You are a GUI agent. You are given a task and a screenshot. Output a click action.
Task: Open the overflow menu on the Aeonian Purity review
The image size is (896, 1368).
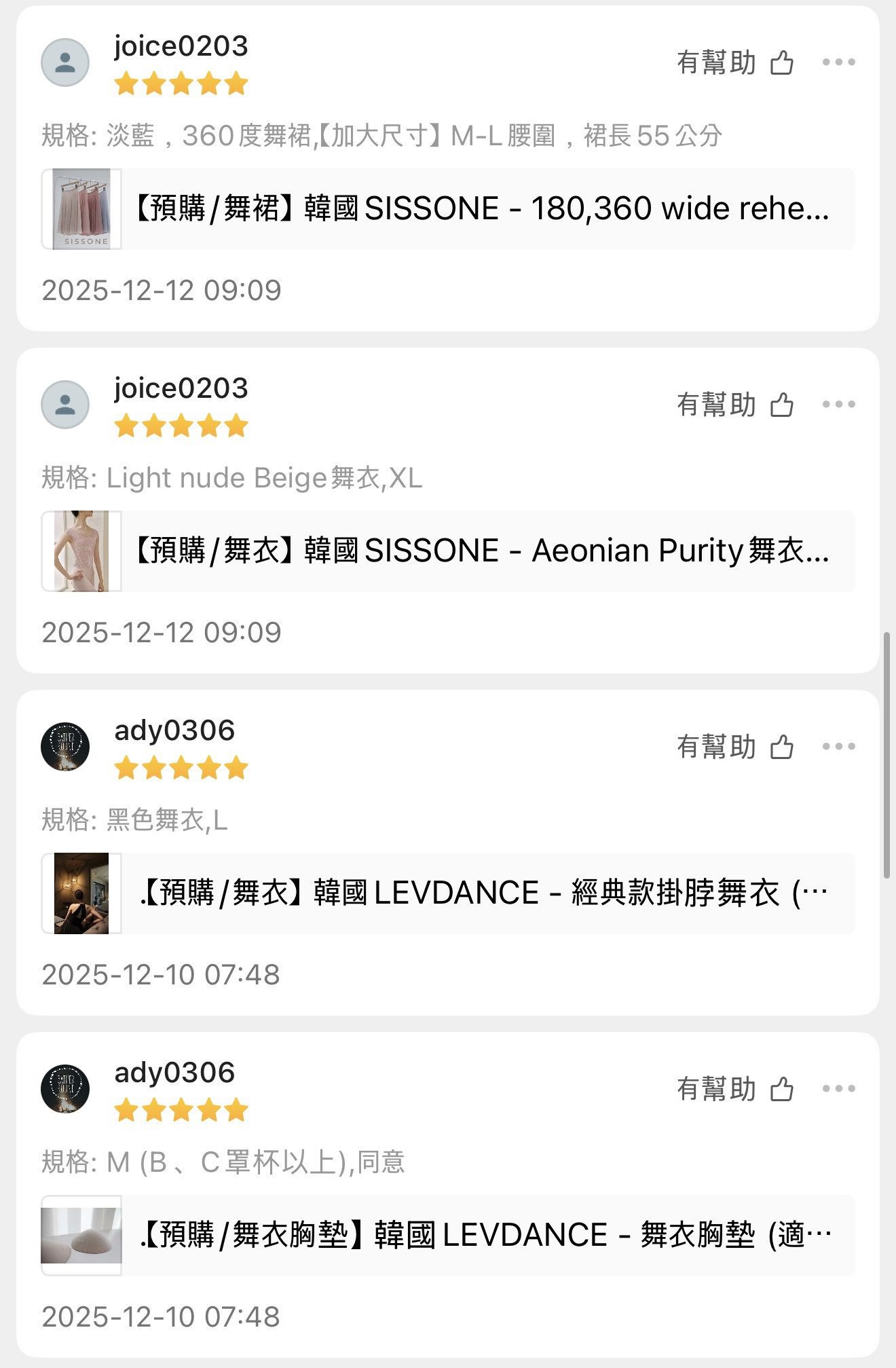point(838,405)
